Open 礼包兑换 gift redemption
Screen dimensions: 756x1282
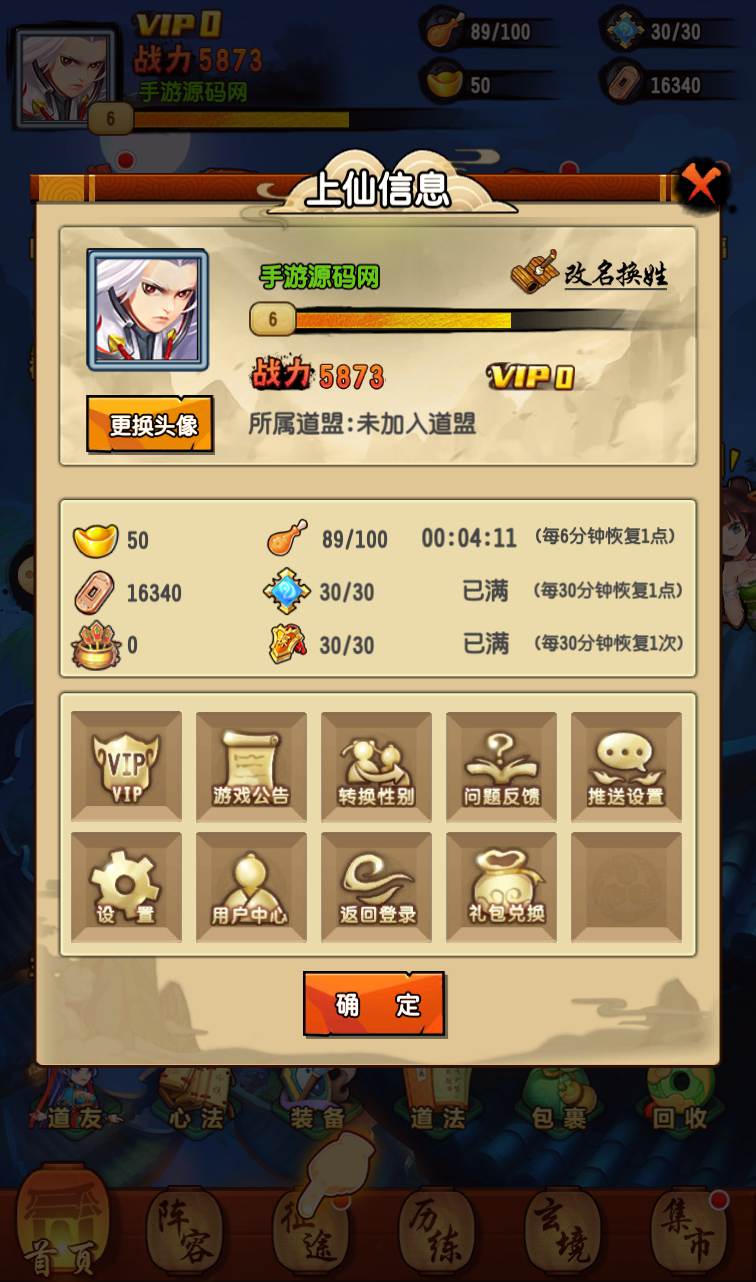501,886
